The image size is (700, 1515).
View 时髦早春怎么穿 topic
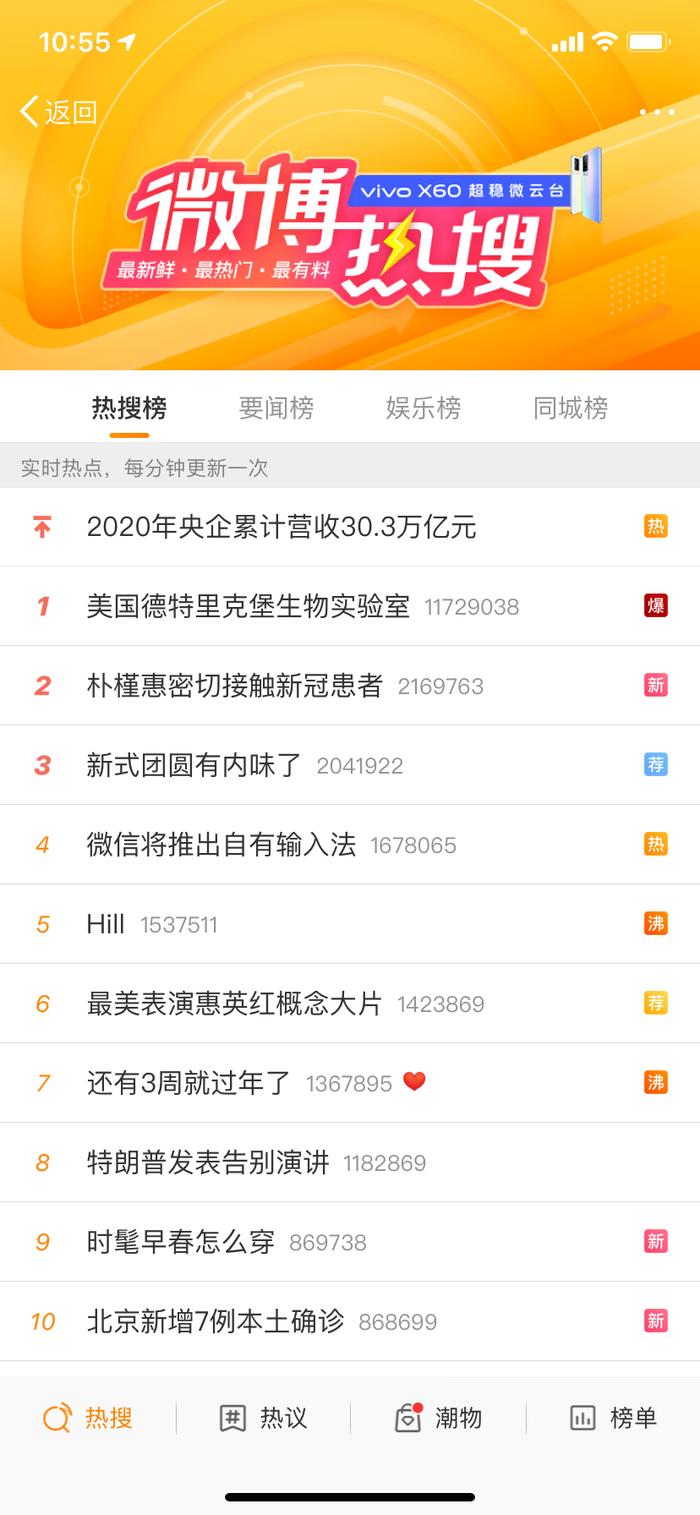[350, 1242]
